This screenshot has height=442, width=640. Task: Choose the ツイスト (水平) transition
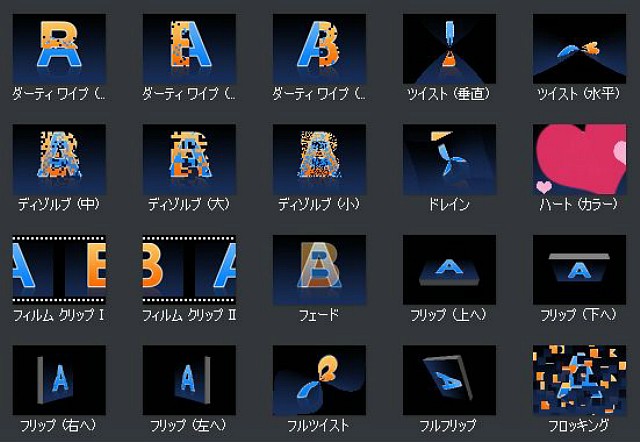pos(579,48)
